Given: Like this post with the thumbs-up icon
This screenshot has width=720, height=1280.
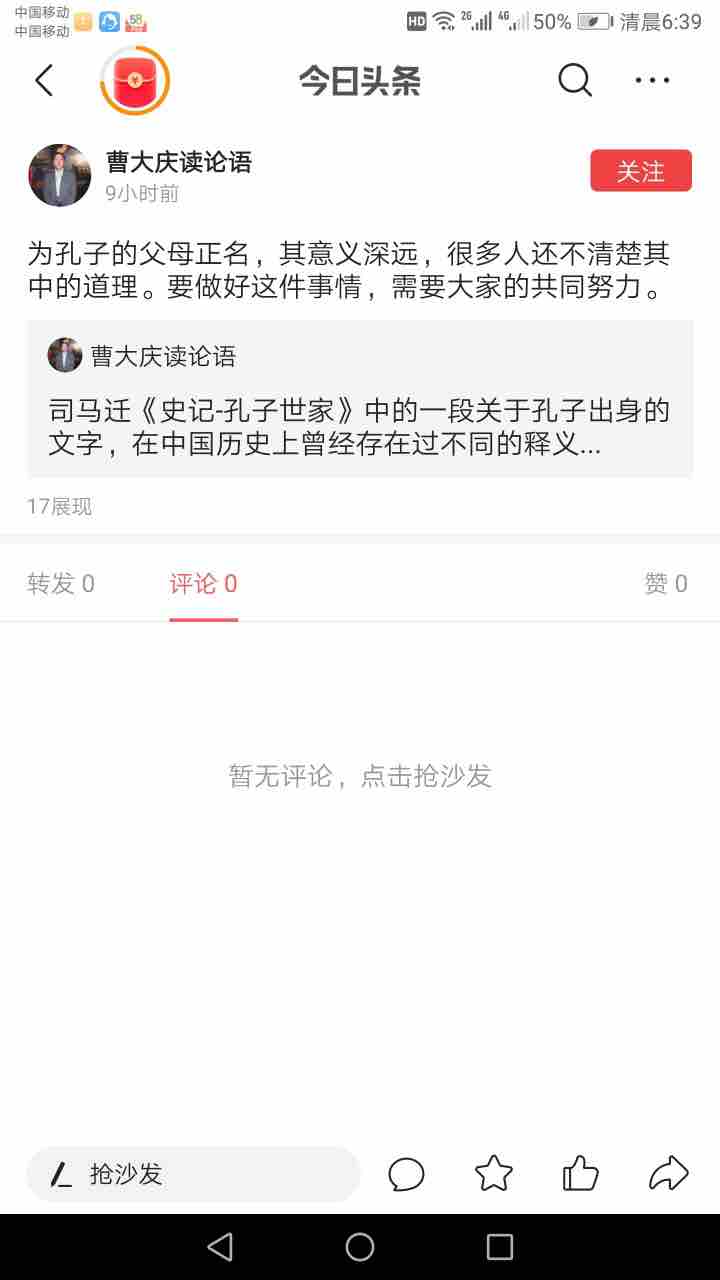Looking at the screenshot, I should coord(580,1174).
